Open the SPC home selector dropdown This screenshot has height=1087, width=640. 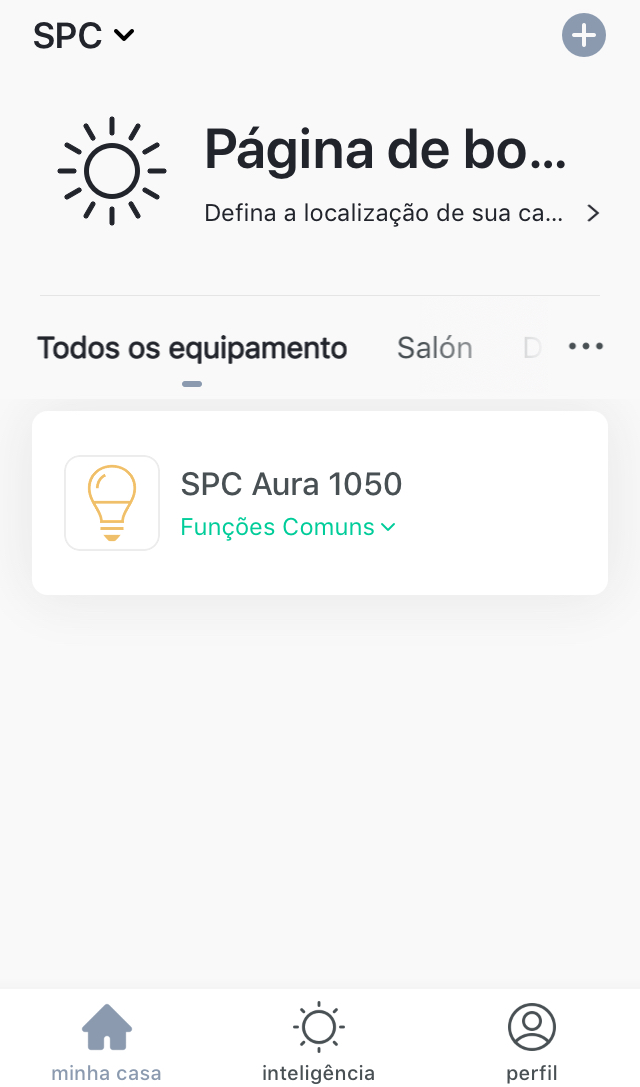tap(84, 36)
